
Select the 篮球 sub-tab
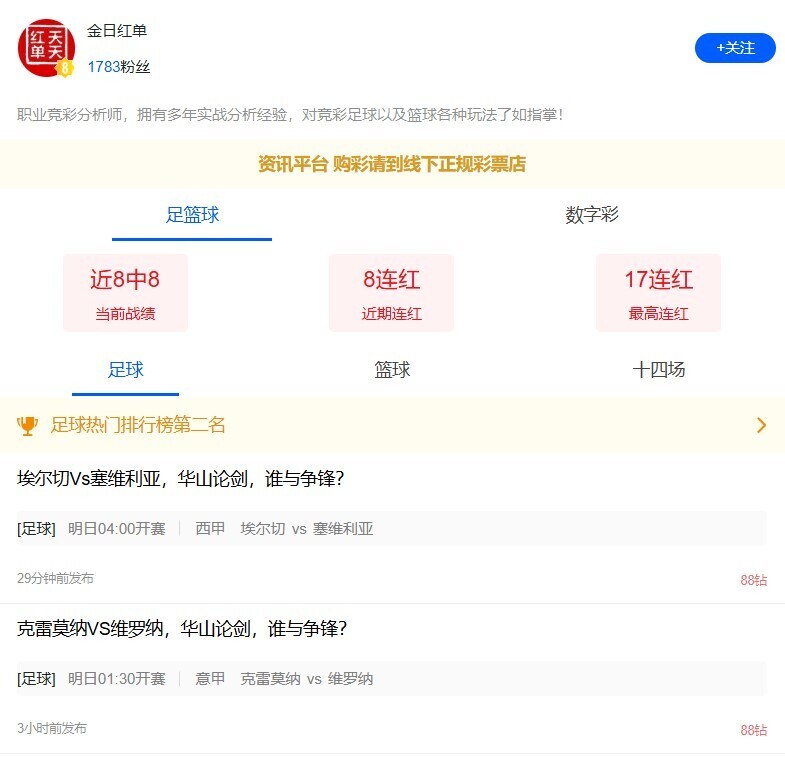pos(392,370)
